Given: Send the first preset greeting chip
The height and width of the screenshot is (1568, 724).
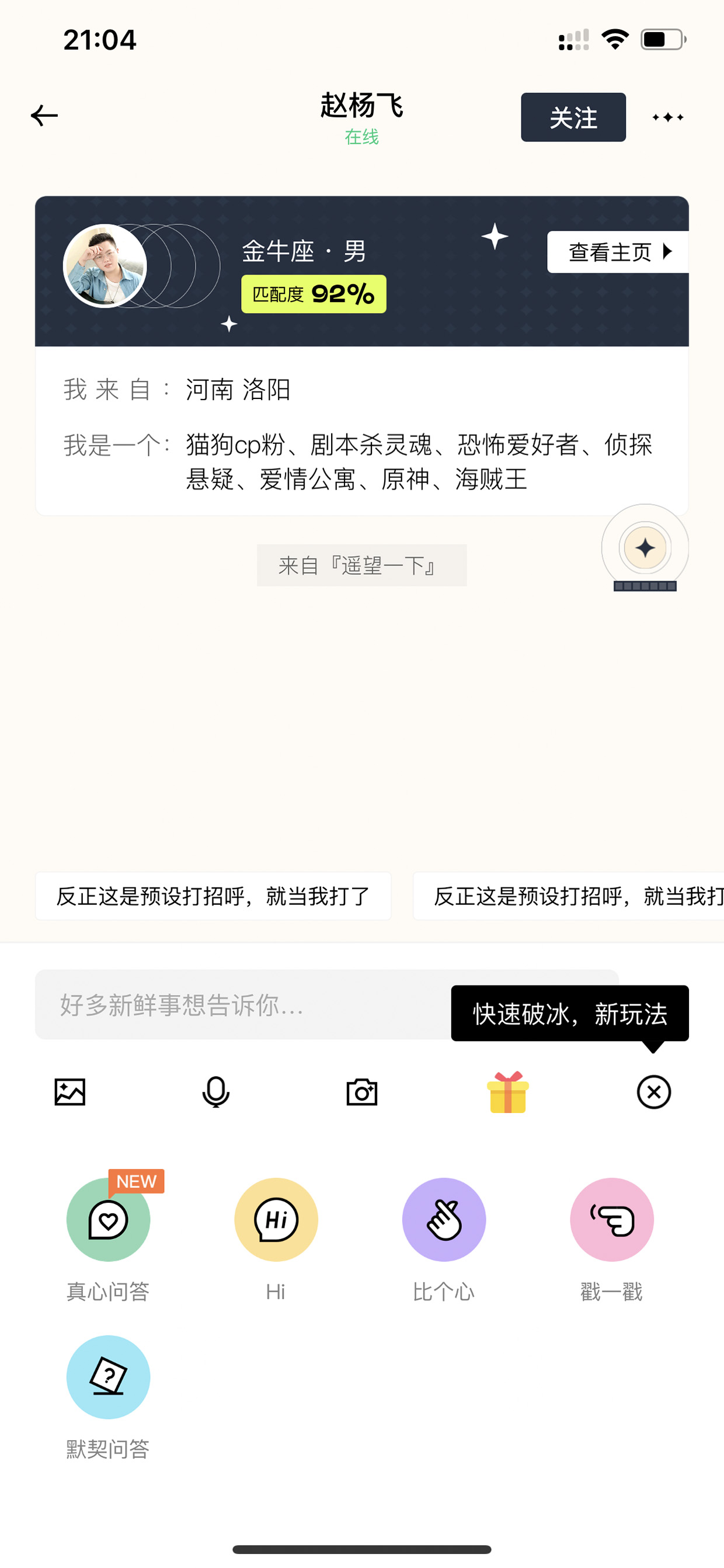Looking at the screenshot, I should point(213,896).
